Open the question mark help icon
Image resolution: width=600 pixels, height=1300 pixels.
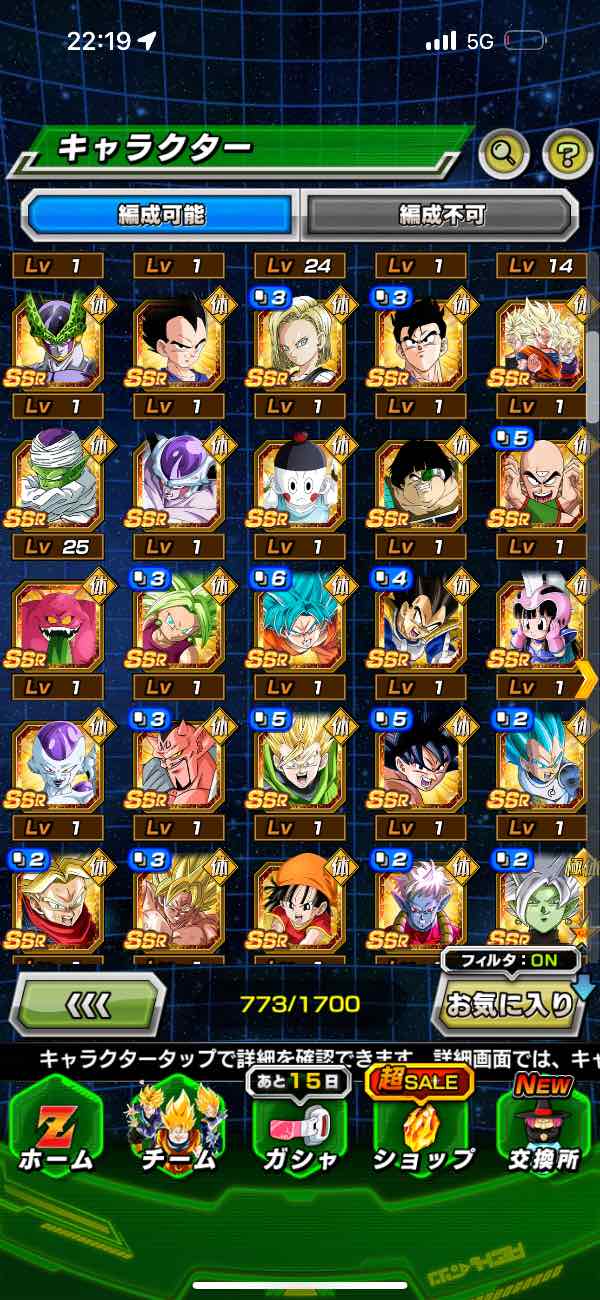click(x=567, y=153)
